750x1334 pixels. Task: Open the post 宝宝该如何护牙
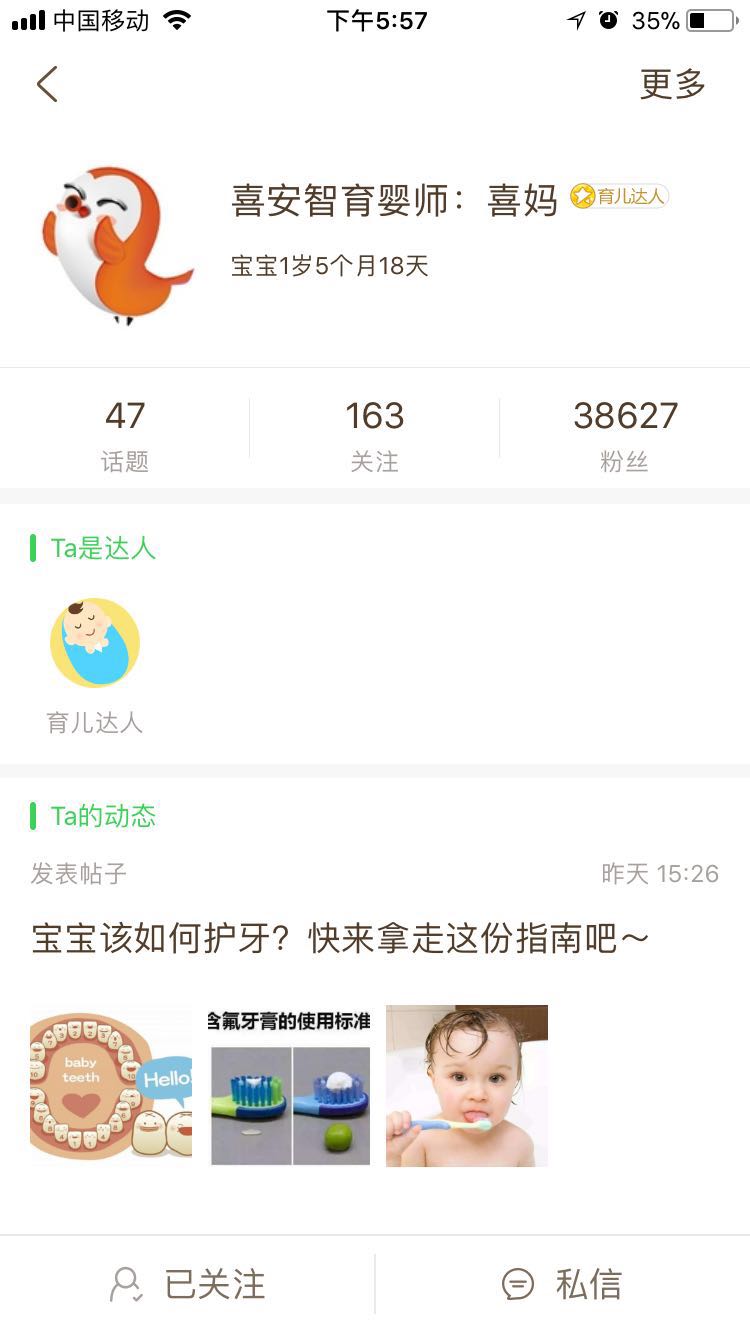click(x=340, y=939)
